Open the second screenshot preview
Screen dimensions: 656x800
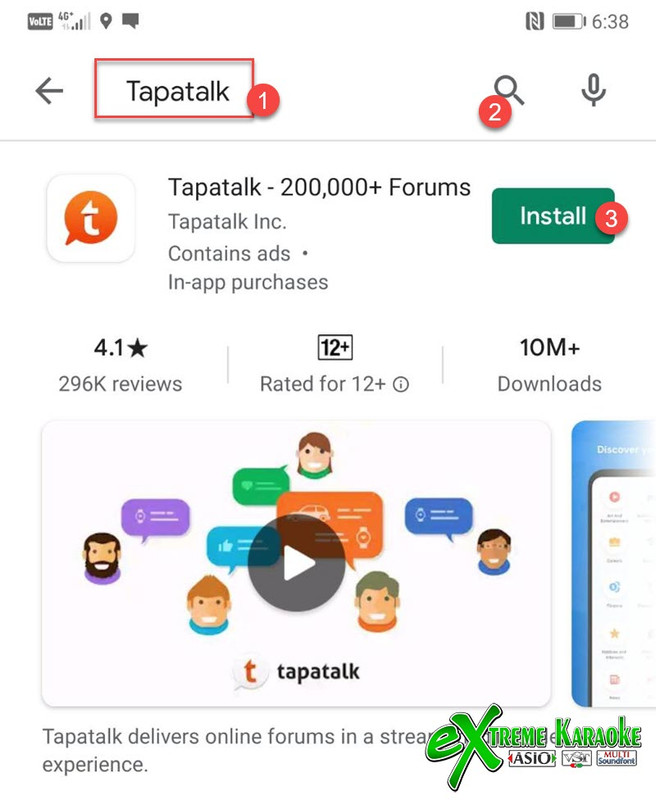pos(612,563)
